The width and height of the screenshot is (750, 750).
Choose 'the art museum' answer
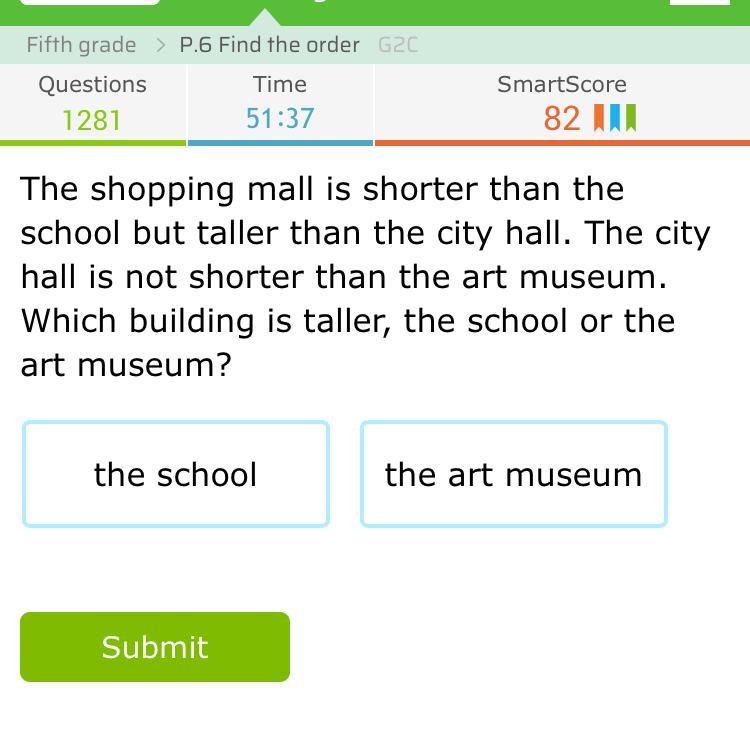[513, 474]
